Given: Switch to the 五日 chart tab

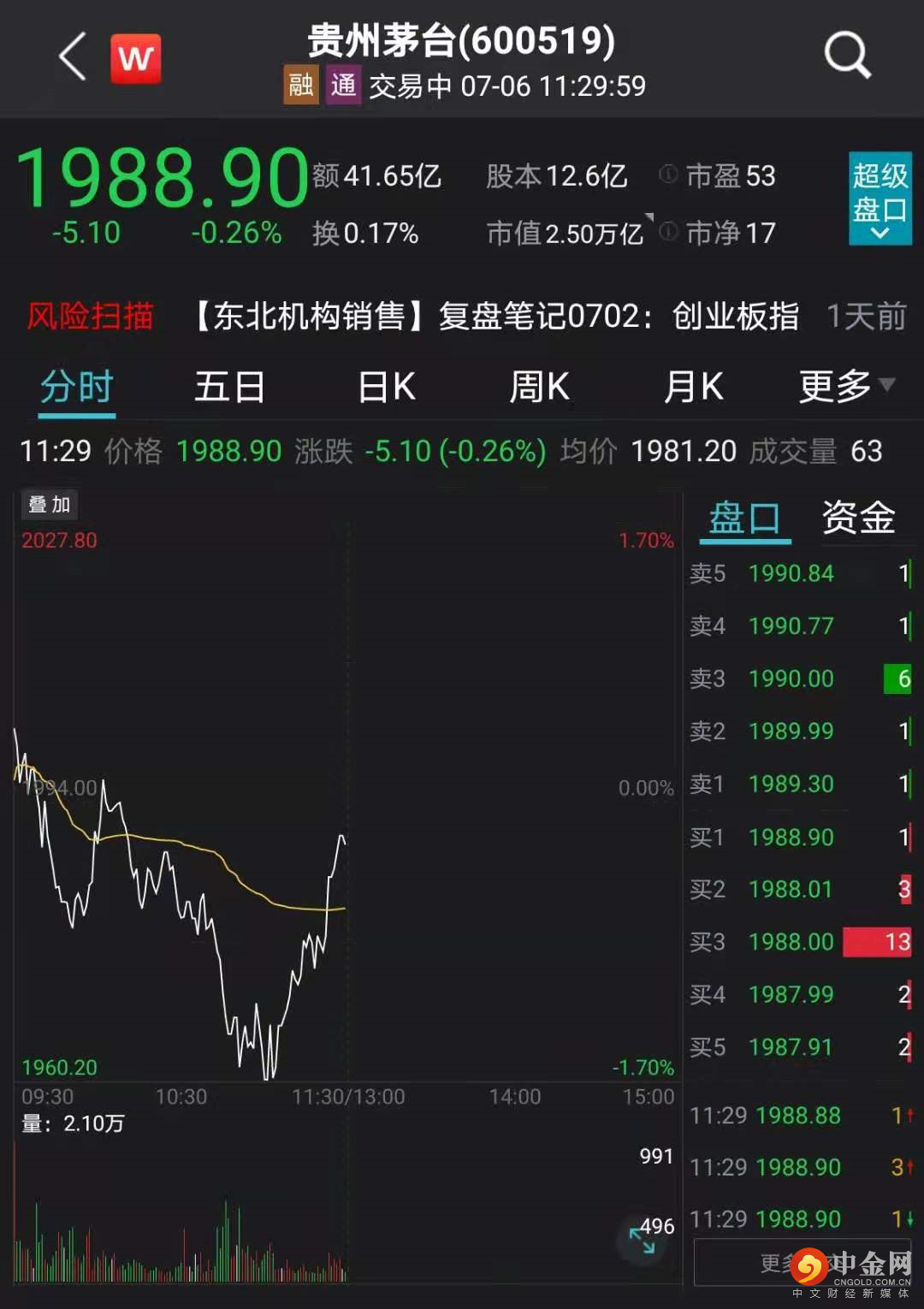Looking at the screenshot, I should tap(229, 388).
